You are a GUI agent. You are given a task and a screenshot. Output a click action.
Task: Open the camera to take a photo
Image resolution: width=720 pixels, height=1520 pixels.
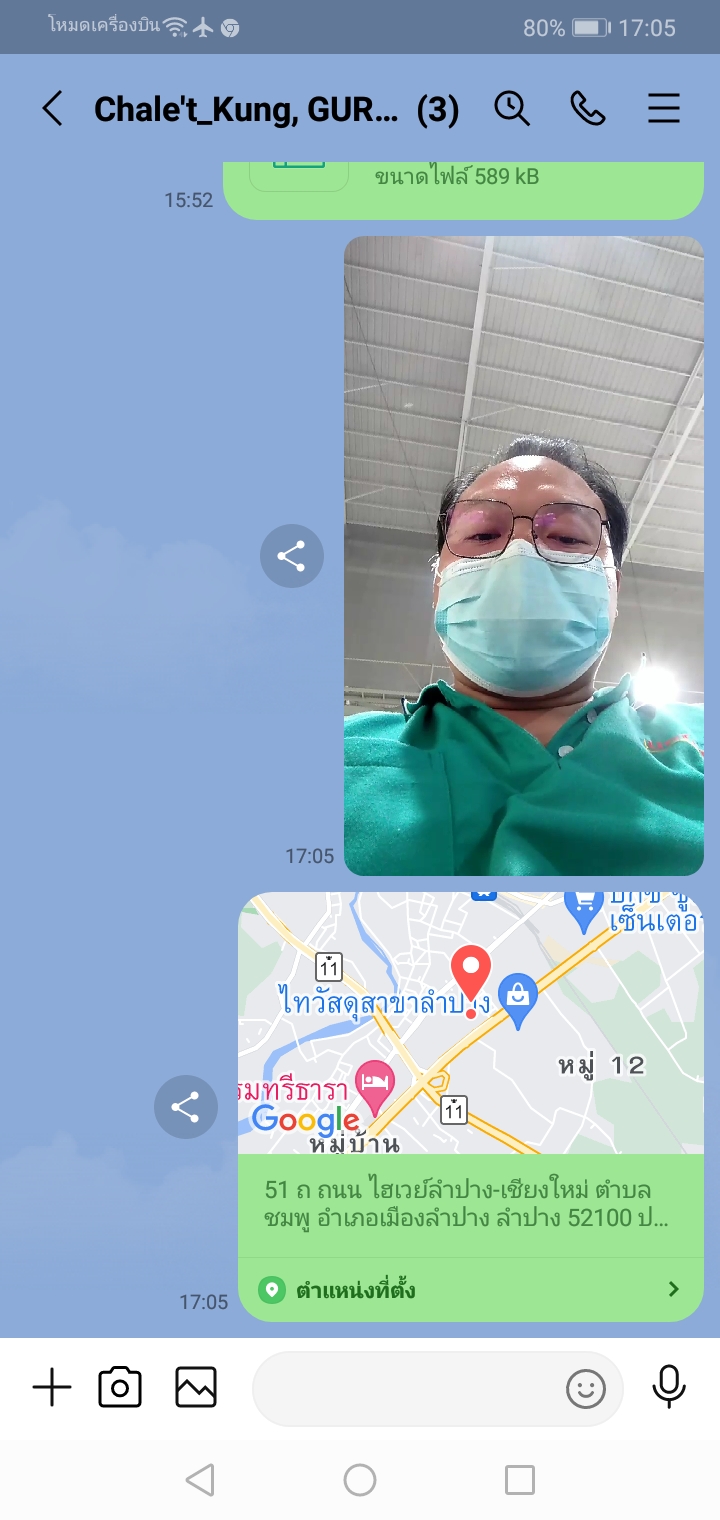tap(120, 1388)
